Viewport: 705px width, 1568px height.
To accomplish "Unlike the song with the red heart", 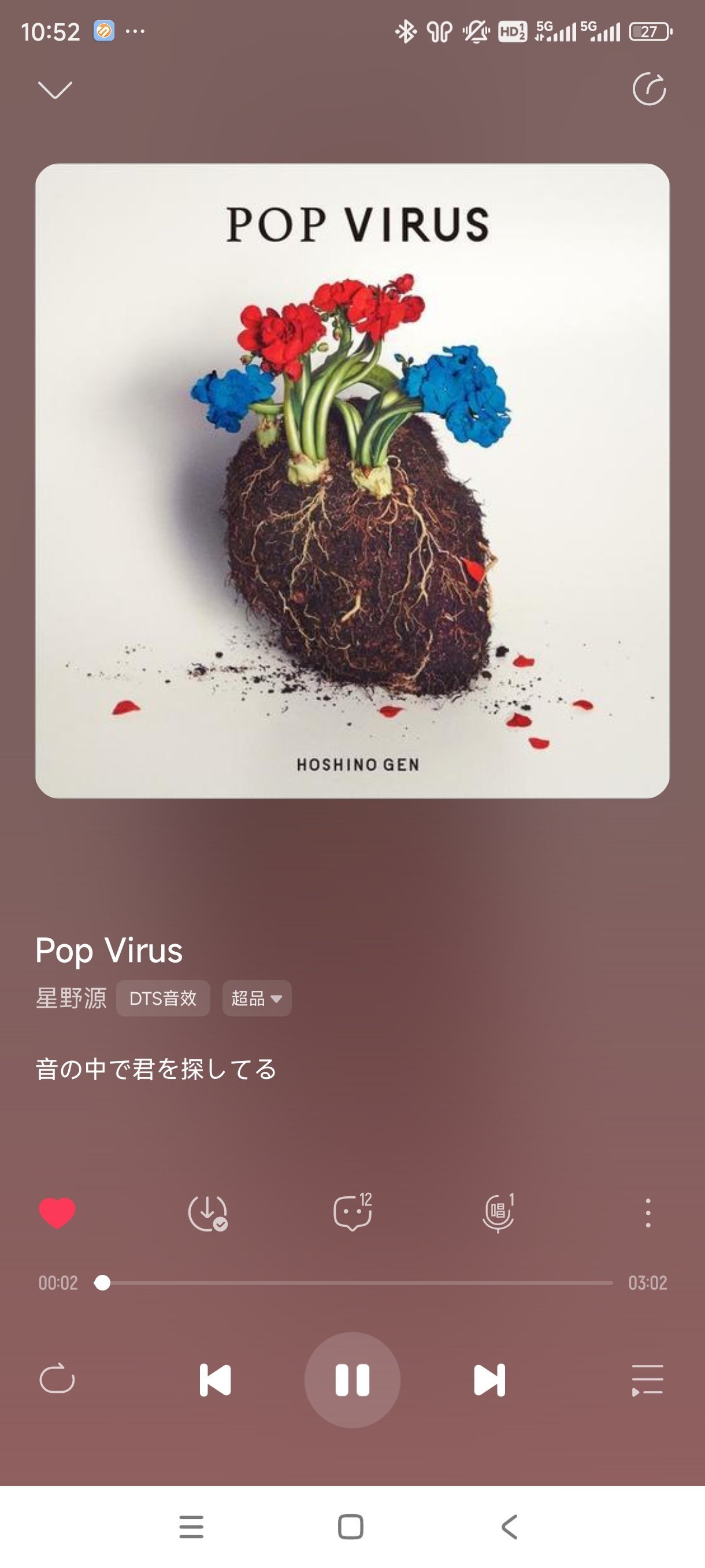I will click(57, 1212).
